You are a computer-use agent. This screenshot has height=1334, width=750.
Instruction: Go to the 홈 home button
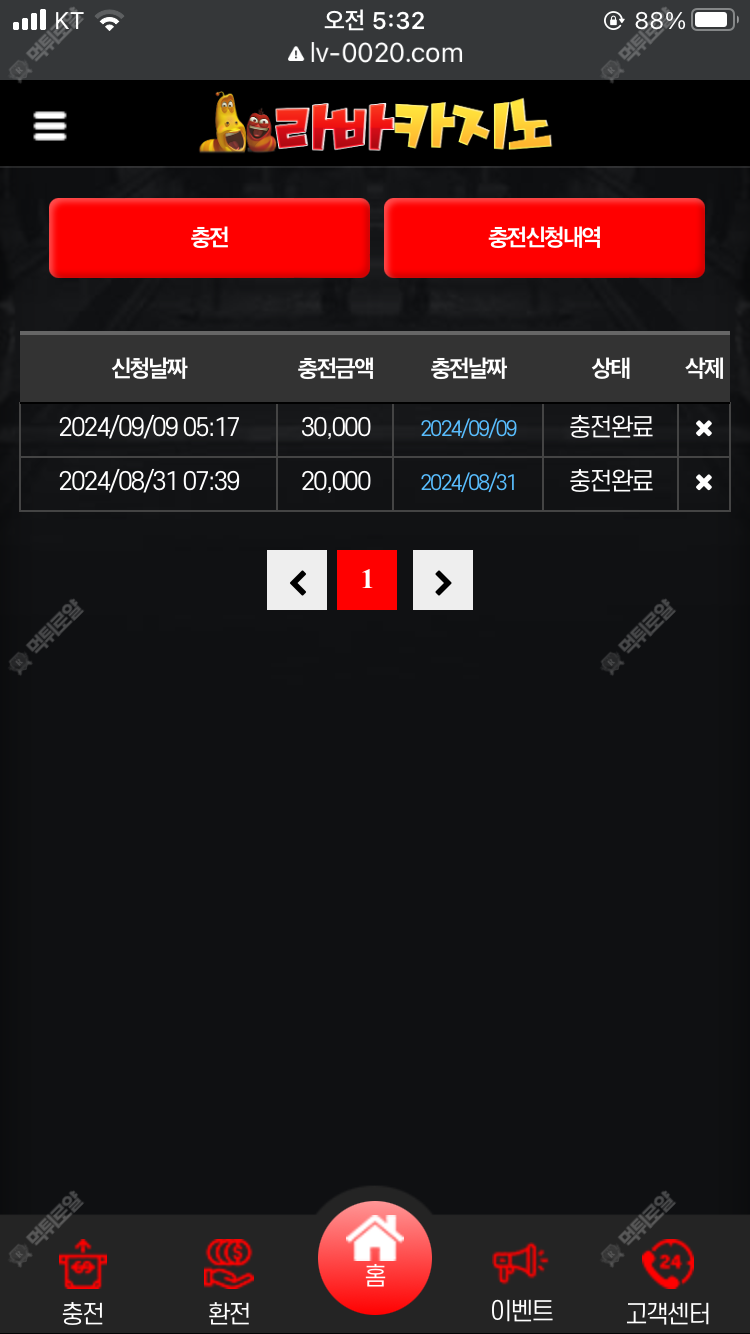pos(375,1258)
